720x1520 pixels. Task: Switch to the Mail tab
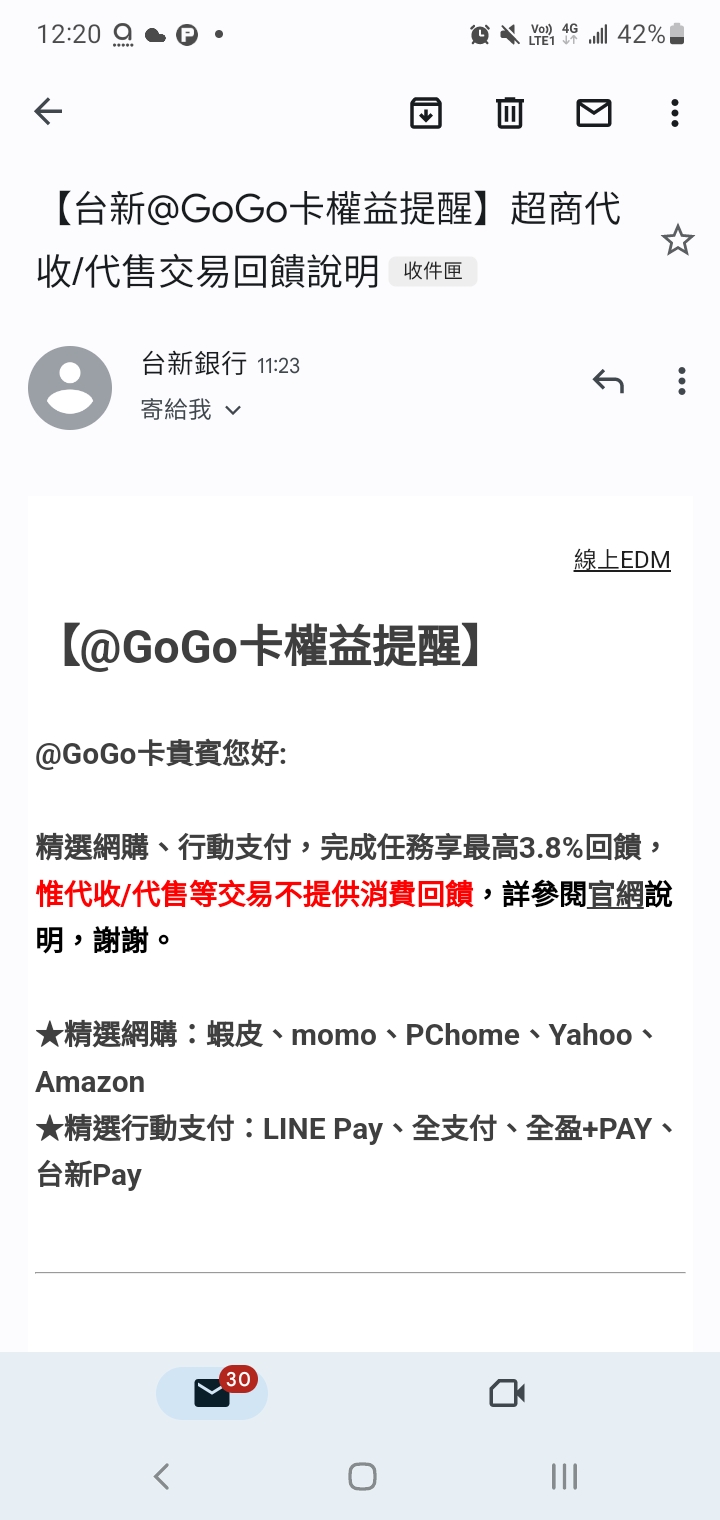click(212, 1393)
